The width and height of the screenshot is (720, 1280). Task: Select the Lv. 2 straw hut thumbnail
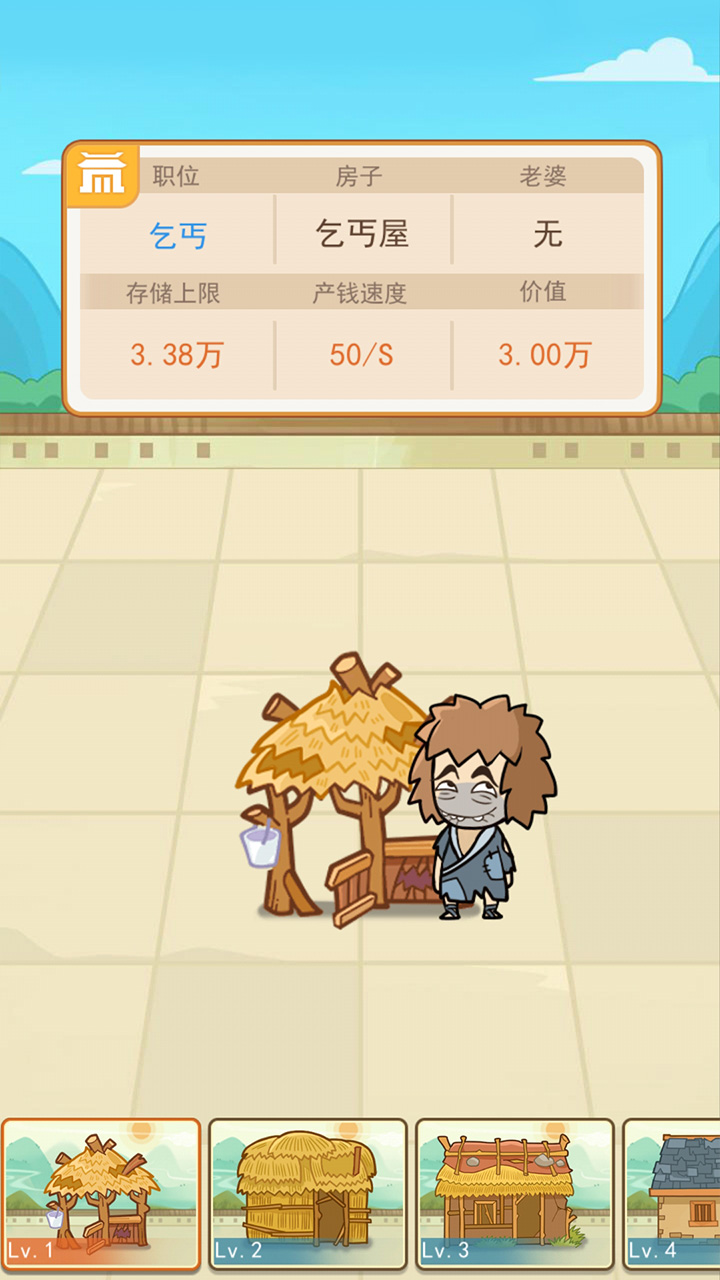tap(308, 1193)
